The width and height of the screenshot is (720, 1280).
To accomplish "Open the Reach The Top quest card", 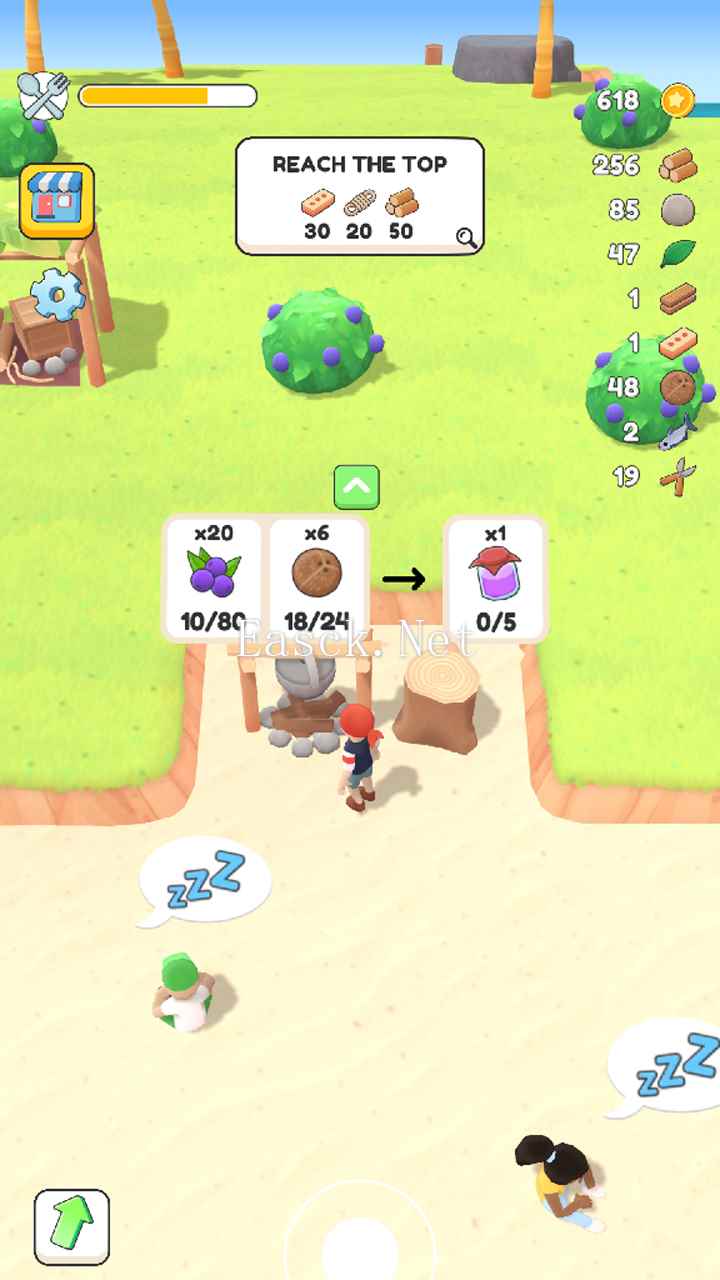I will click(x=360, y=196).
